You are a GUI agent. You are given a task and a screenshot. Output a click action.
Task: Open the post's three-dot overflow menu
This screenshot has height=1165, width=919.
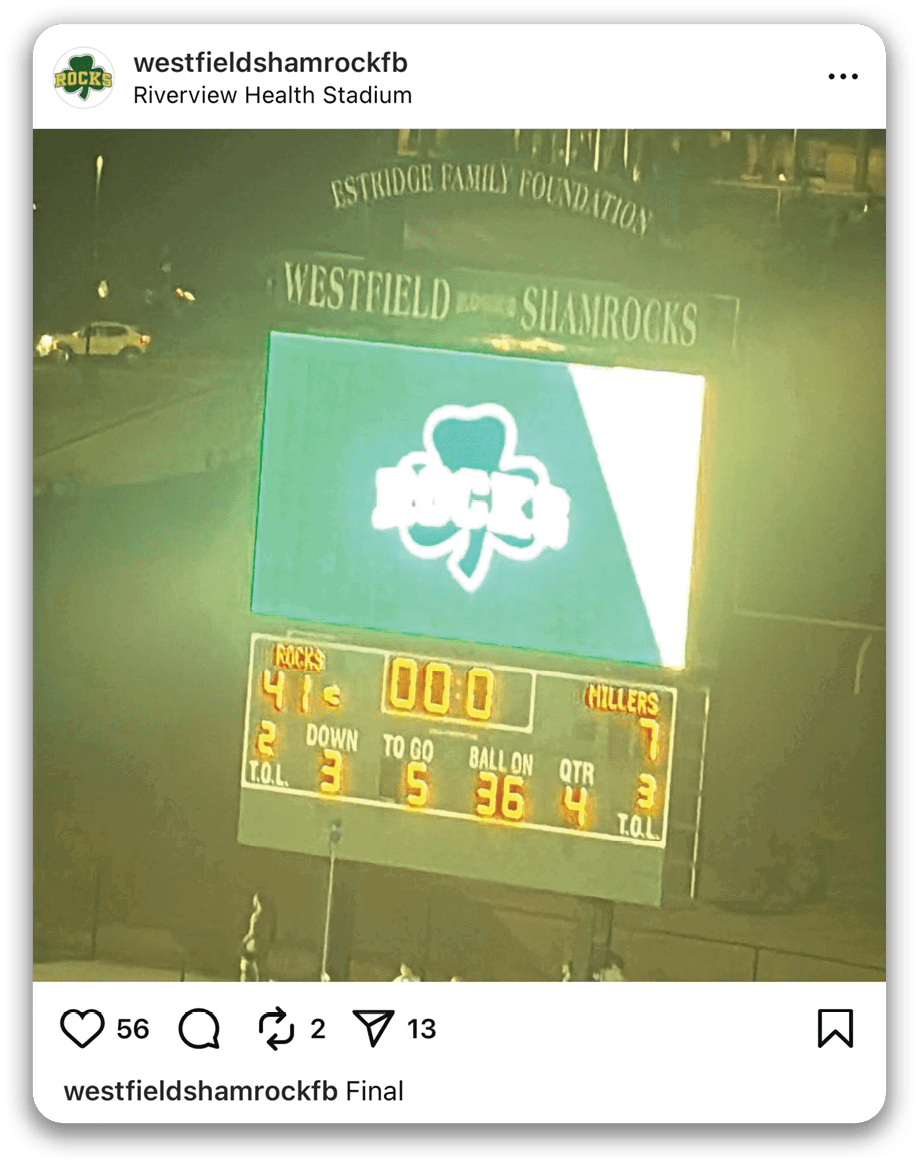coord(842,77)
